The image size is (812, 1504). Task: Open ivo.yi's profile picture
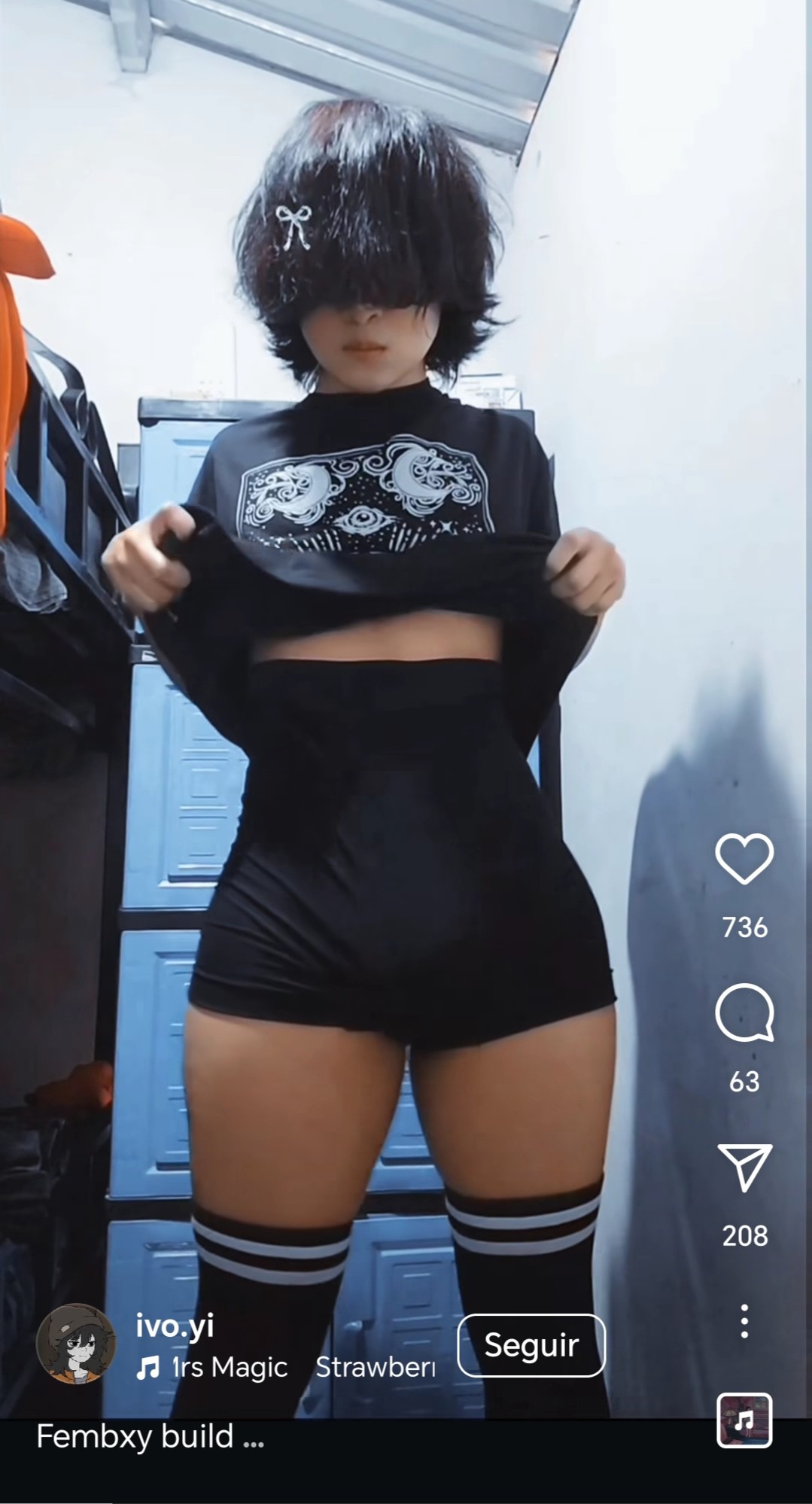(x=76, y=1344)
